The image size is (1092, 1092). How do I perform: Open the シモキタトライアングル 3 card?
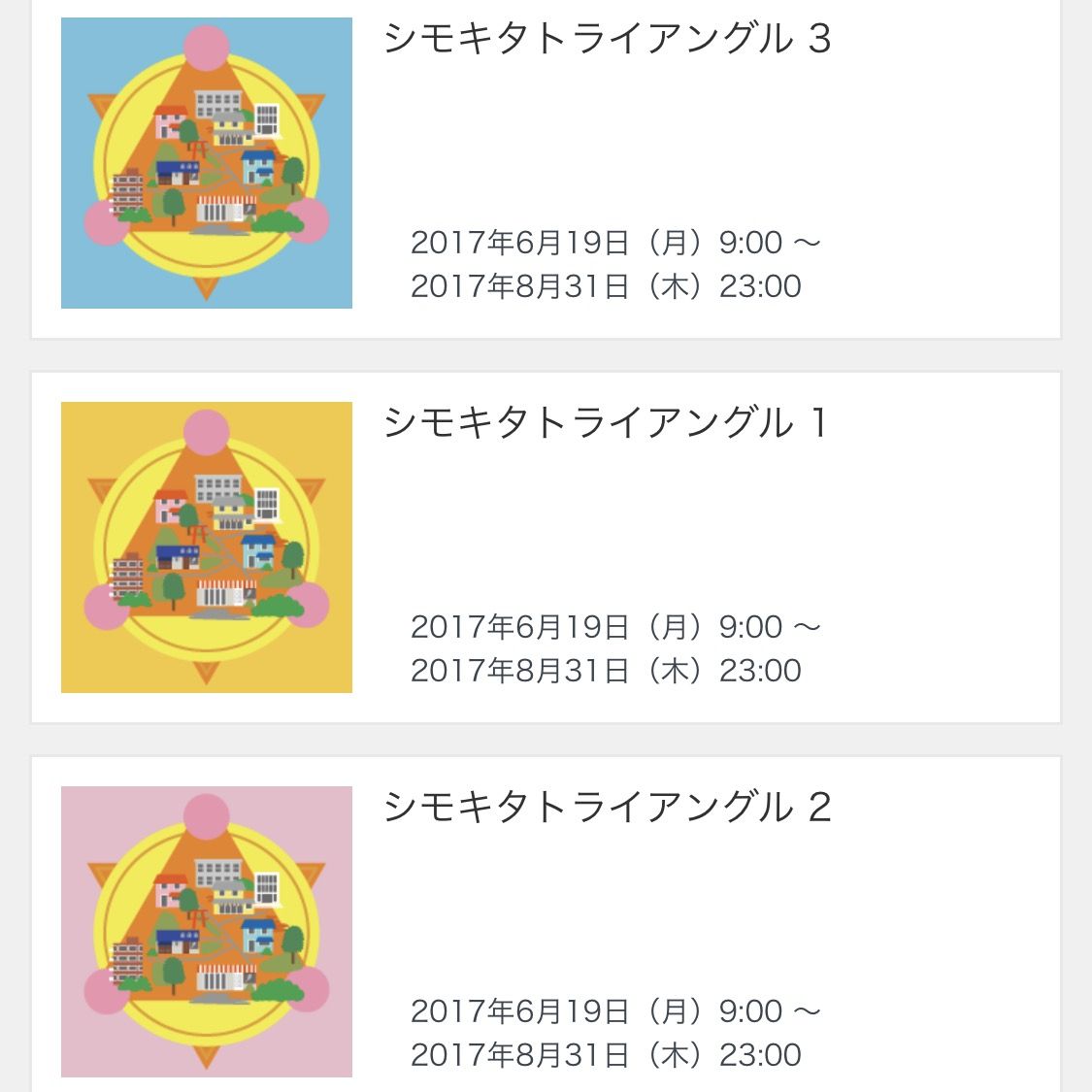tap(608, 41)
